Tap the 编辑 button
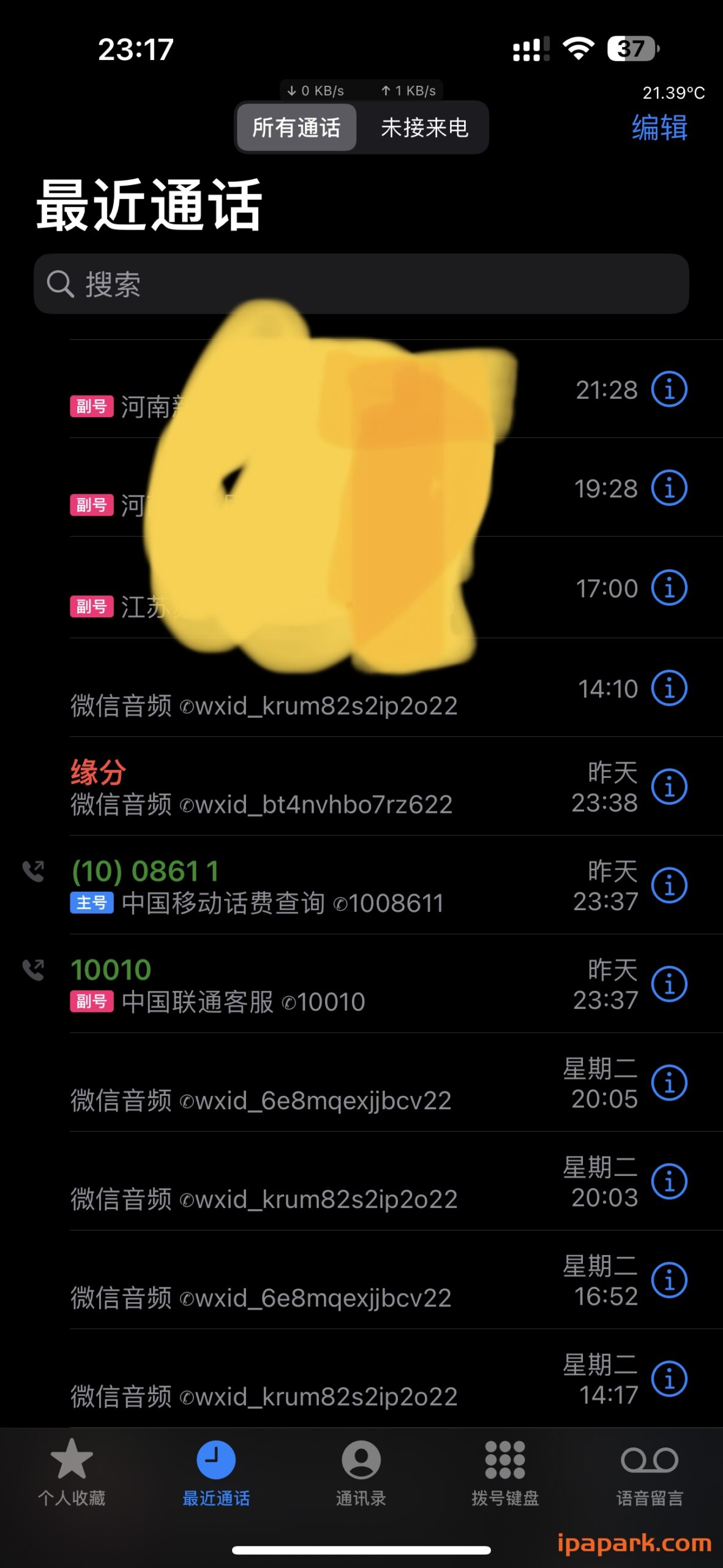This screenshot has width=723, height=1568. (x=658, y=127)
